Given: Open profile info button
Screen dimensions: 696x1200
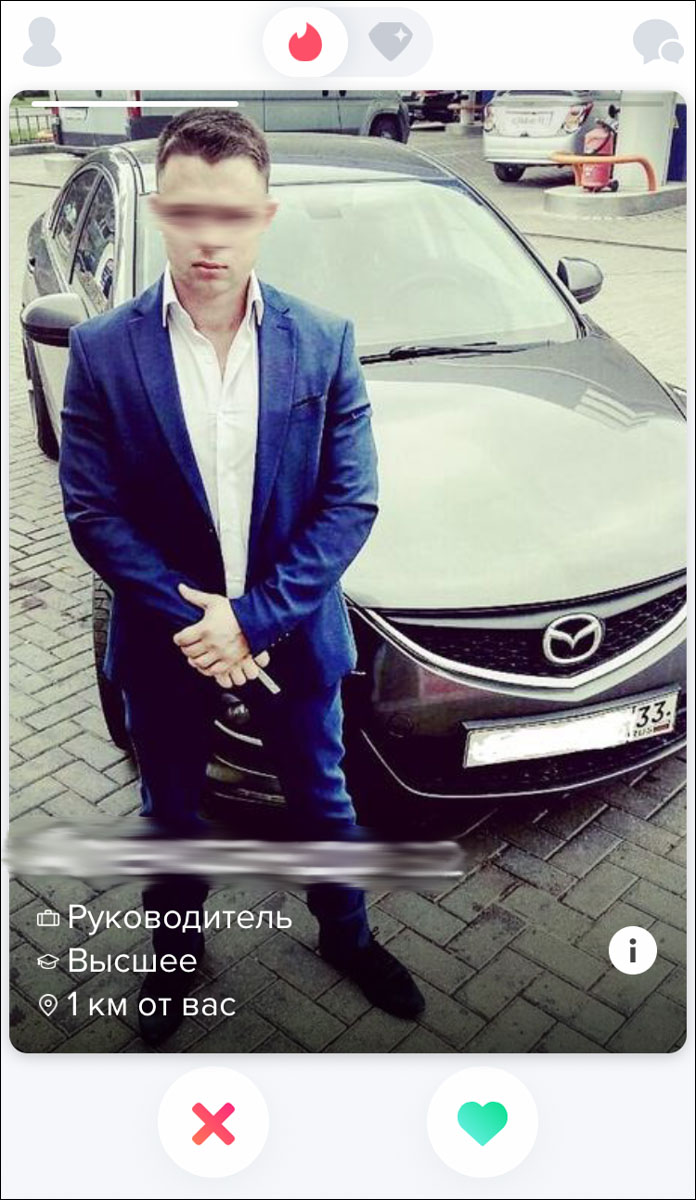Looking at the screenshot, I should click(632, 950).
